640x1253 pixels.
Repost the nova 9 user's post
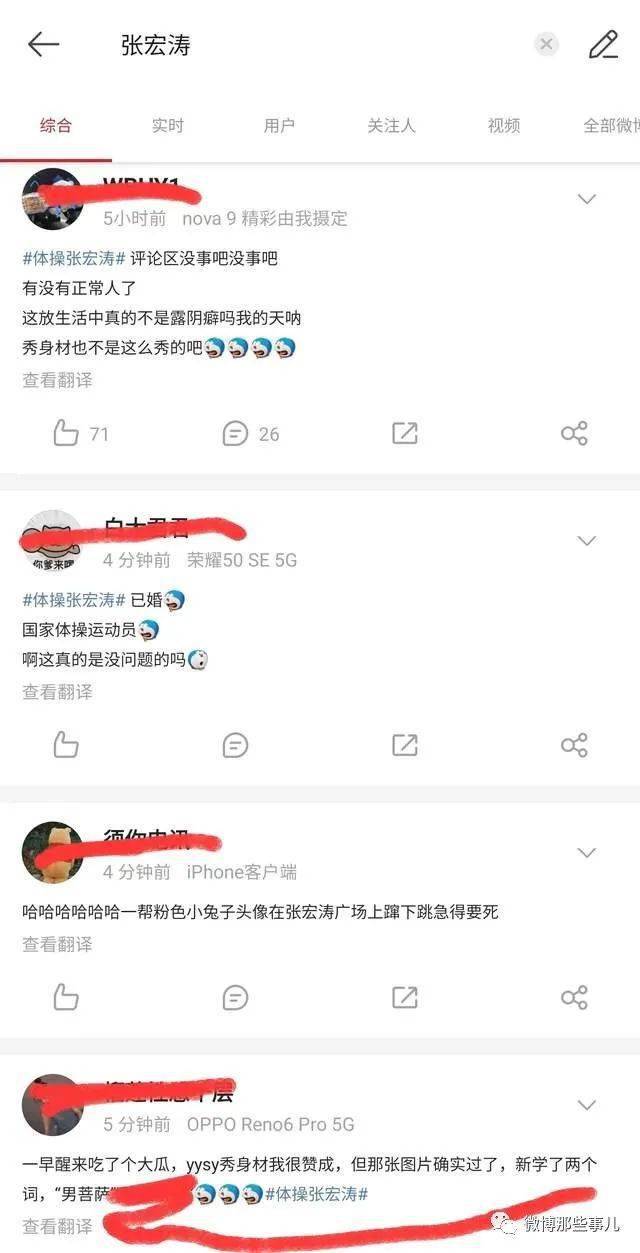point(404,433)
